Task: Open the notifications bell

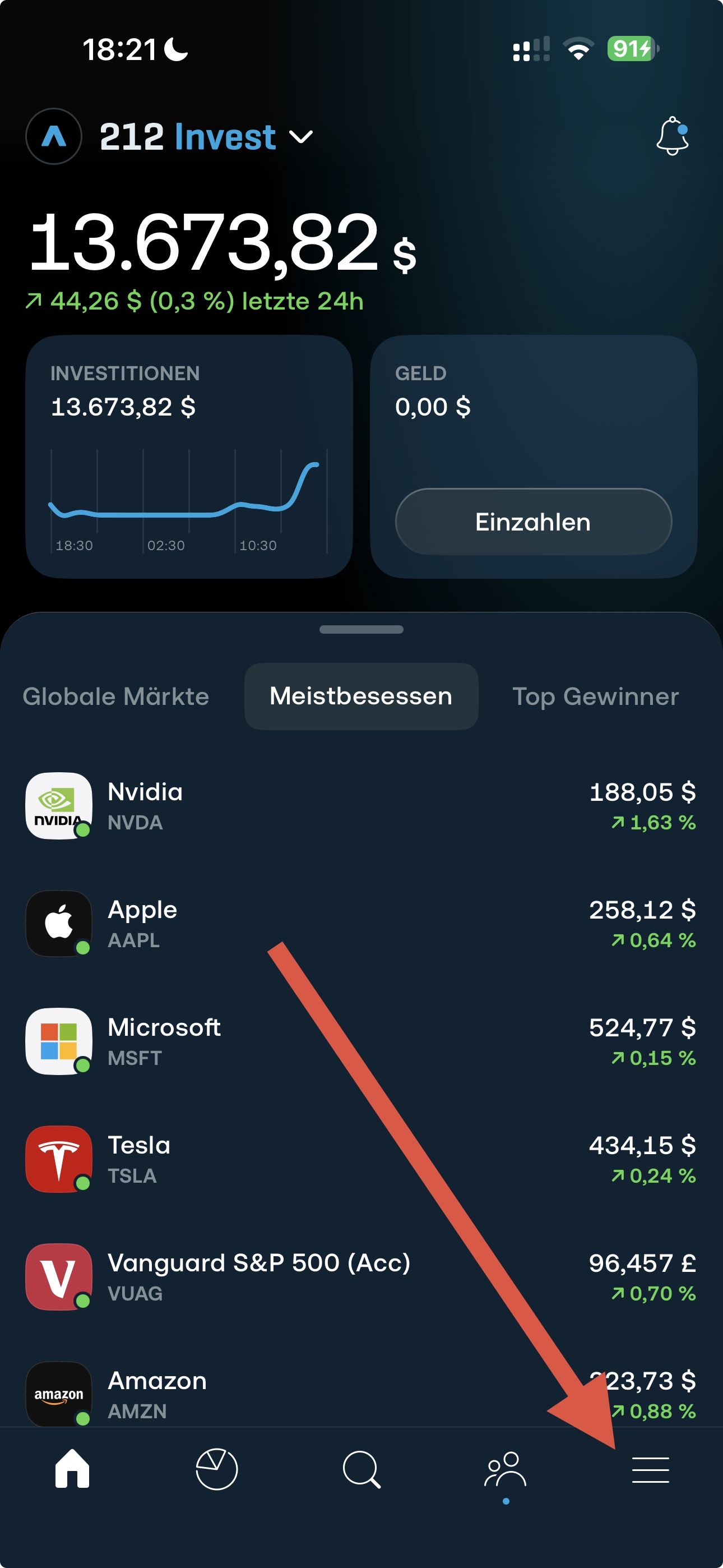Action: (x=673, y=136)
